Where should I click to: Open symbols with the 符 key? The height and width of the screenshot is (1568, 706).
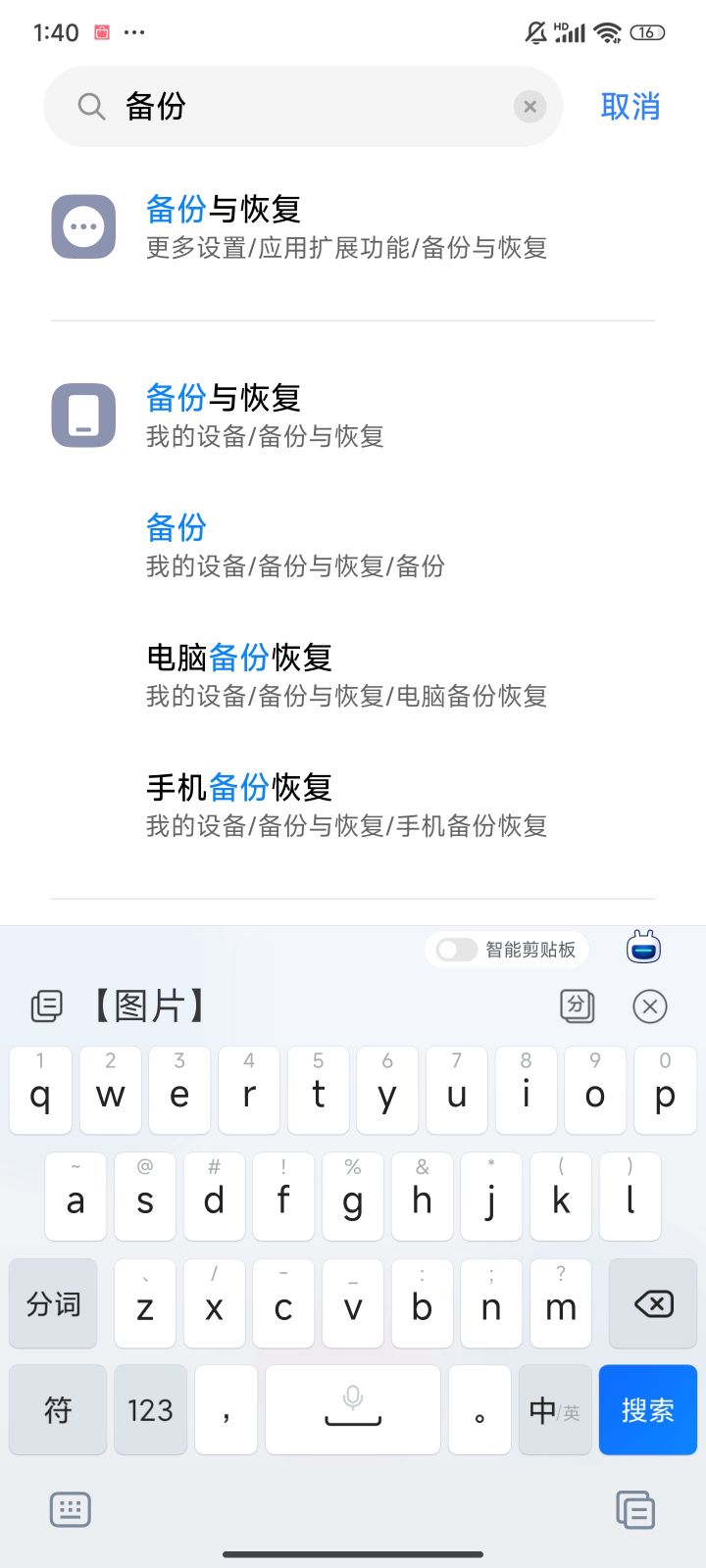[57, 1409]
